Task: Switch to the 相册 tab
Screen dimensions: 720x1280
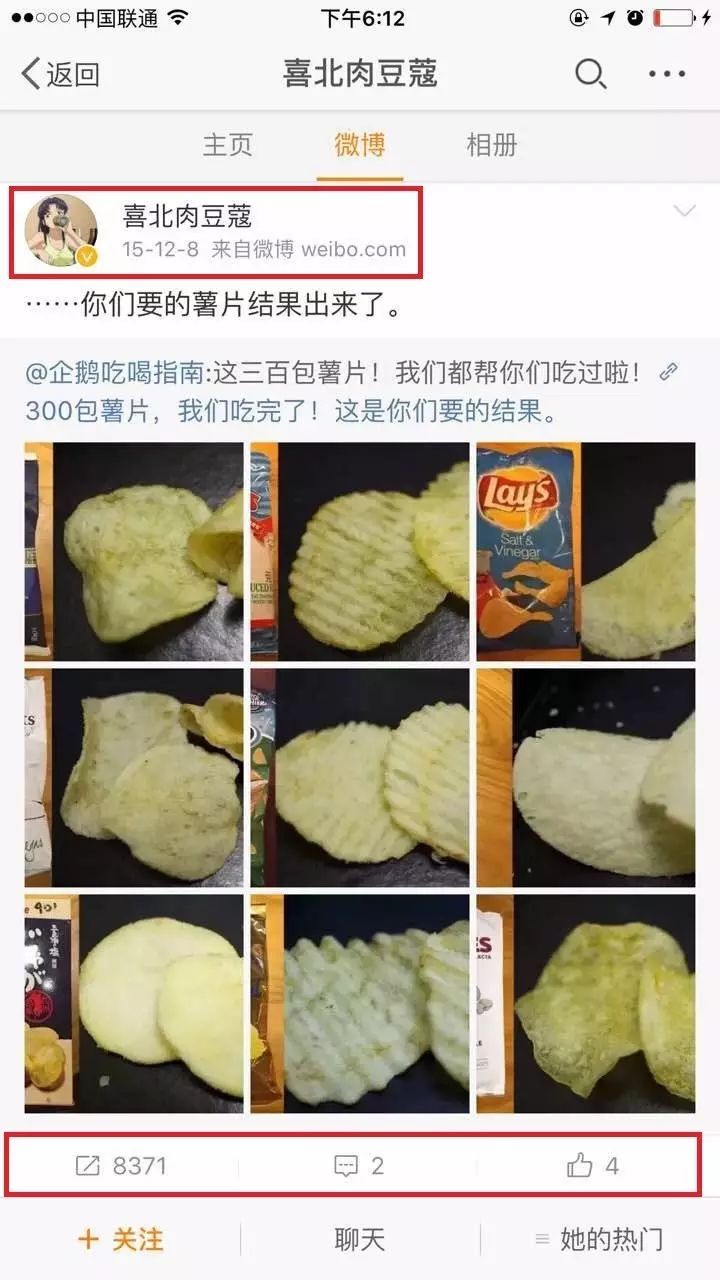Action: pyautogui.click(x=491, y=144)
